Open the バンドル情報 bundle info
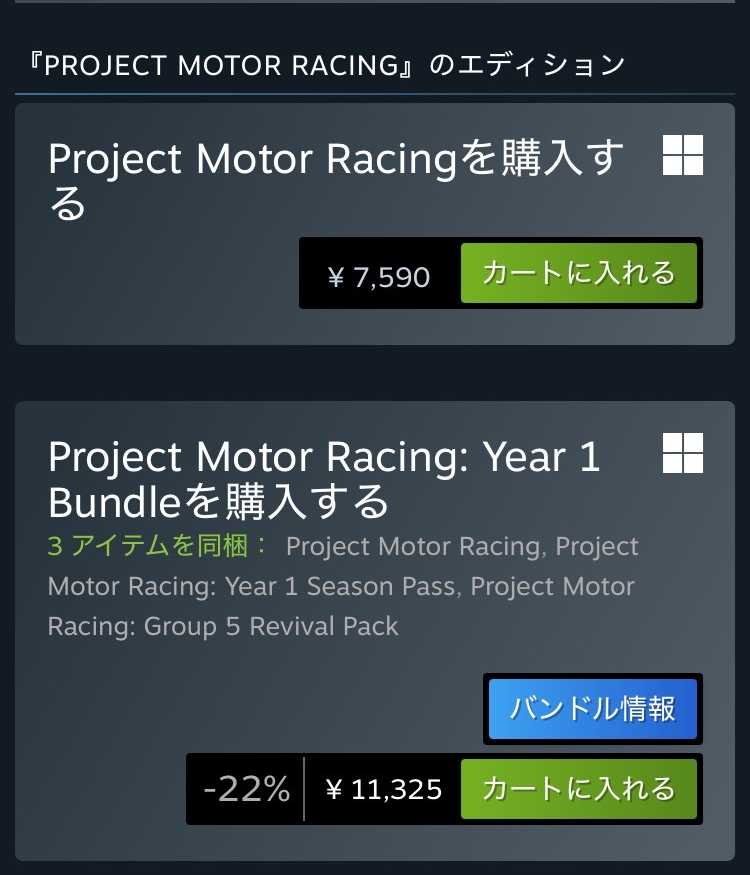 592,709
